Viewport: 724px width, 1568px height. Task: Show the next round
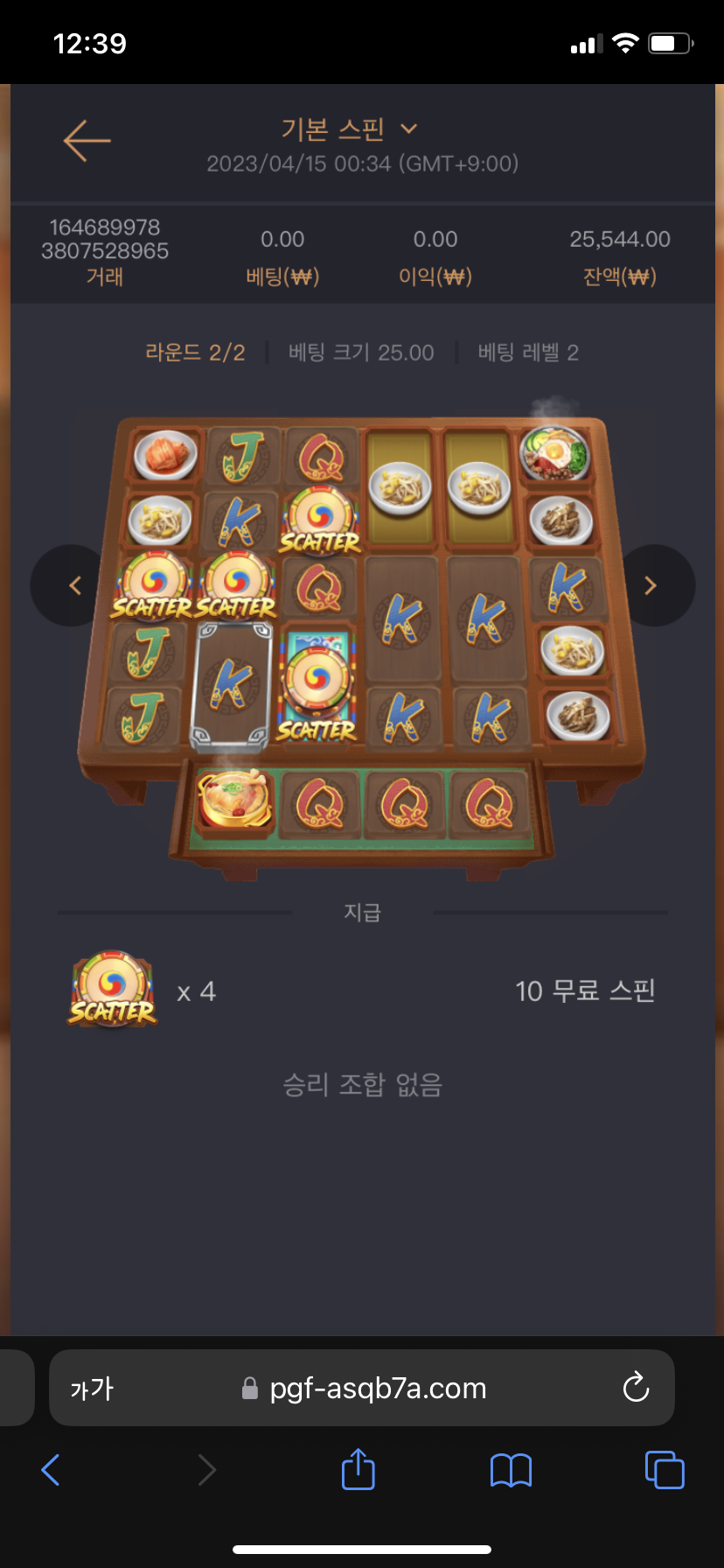[651, 585]
